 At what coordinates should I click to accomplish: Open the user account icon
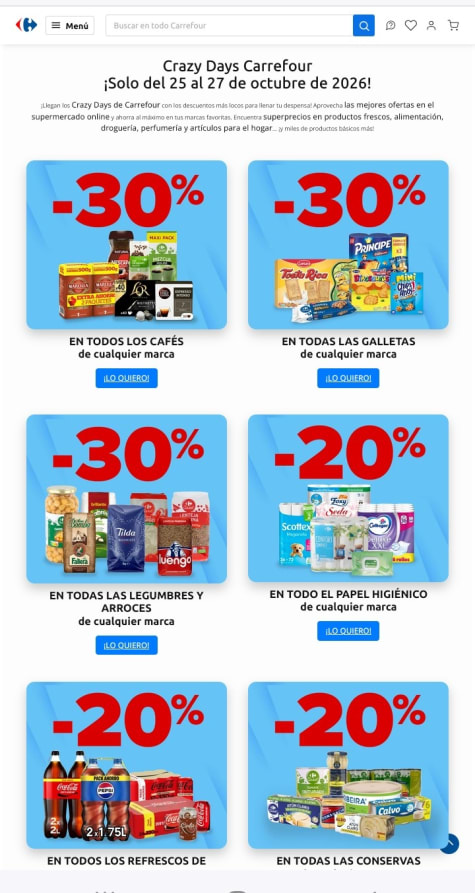tap(431, 25)
